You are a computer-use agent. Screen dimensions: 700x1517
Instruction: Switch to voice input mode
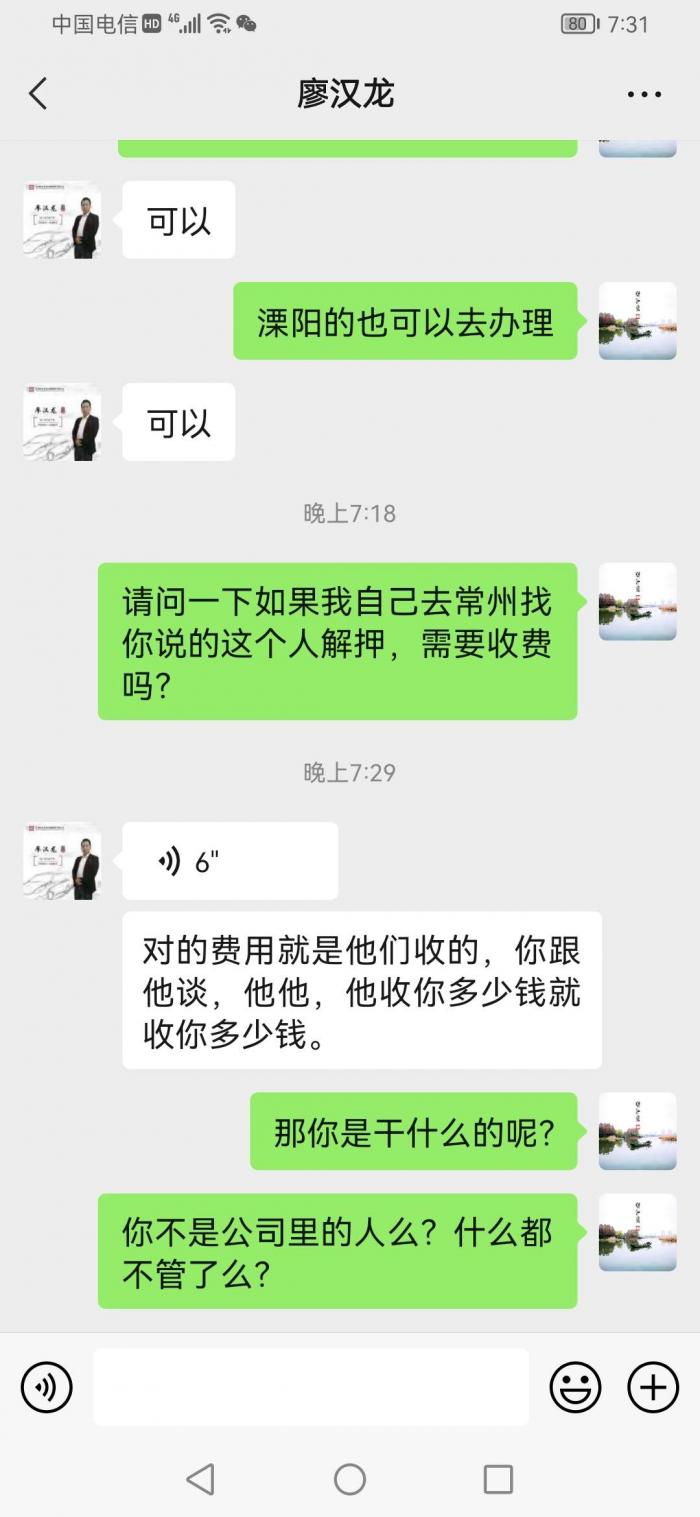click(x=46, y=1387)
